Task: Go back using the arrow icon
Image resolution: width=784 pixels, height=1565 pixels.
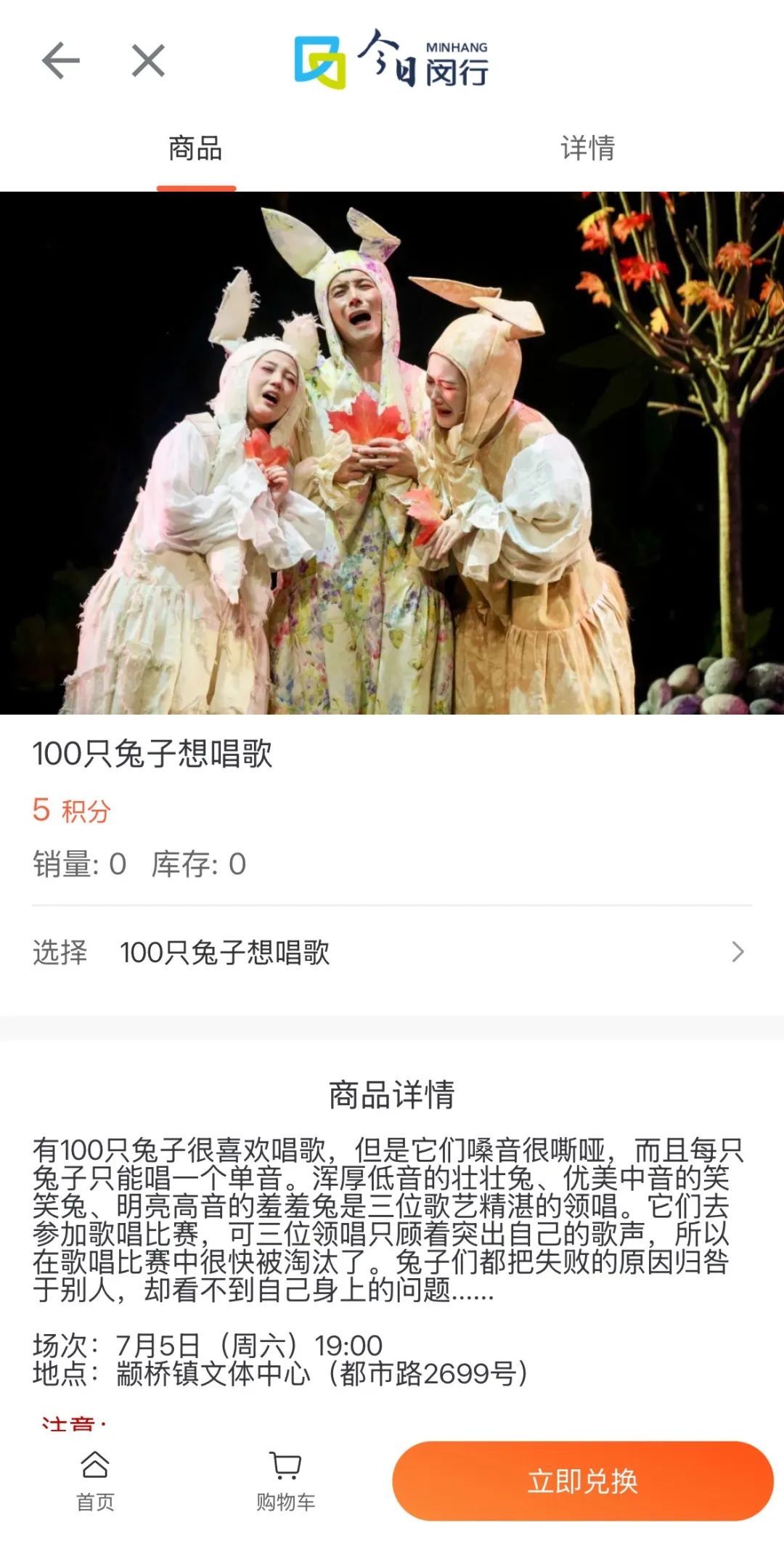Action: point(60,60)
